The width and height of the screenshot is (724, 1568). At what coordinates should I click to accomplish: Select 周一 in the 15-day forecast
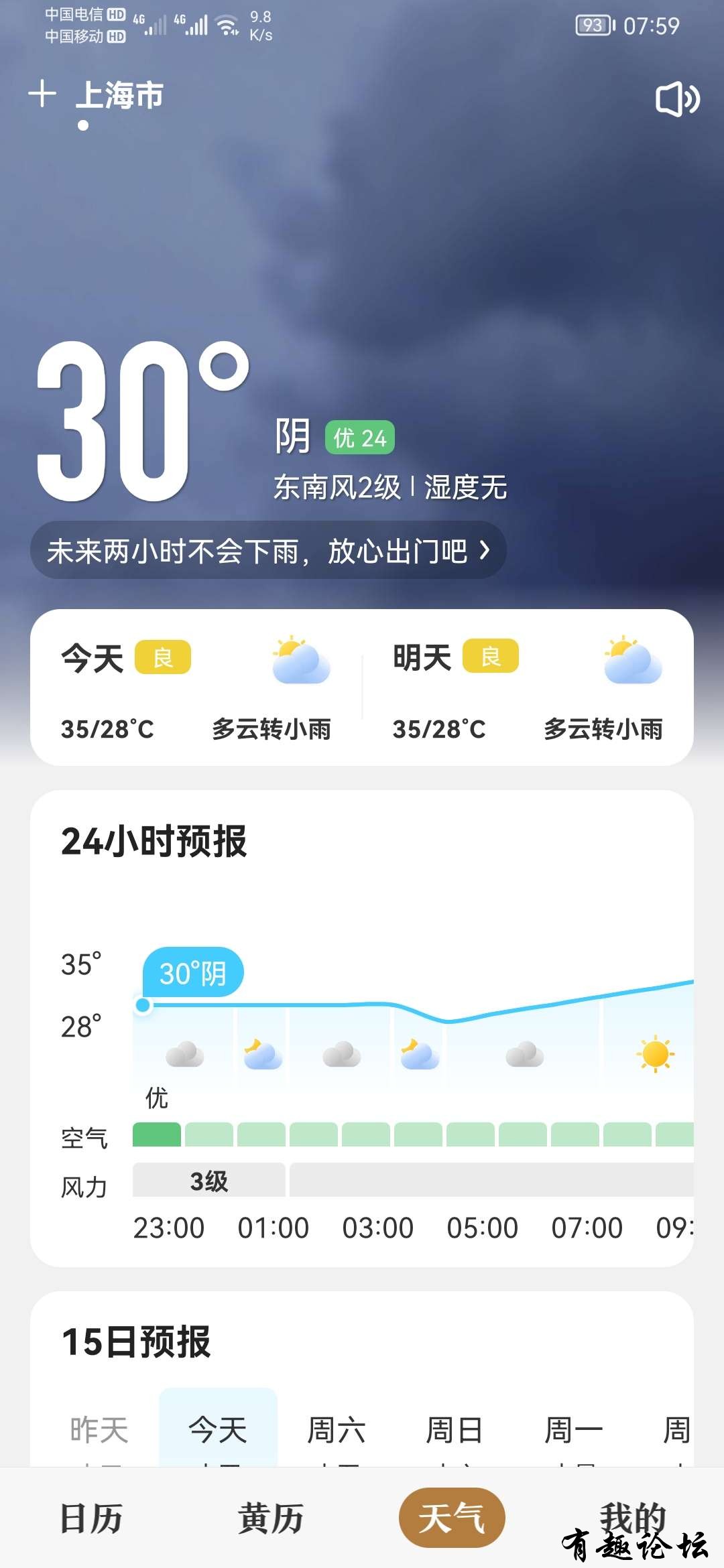click(x=573, y=1429)
